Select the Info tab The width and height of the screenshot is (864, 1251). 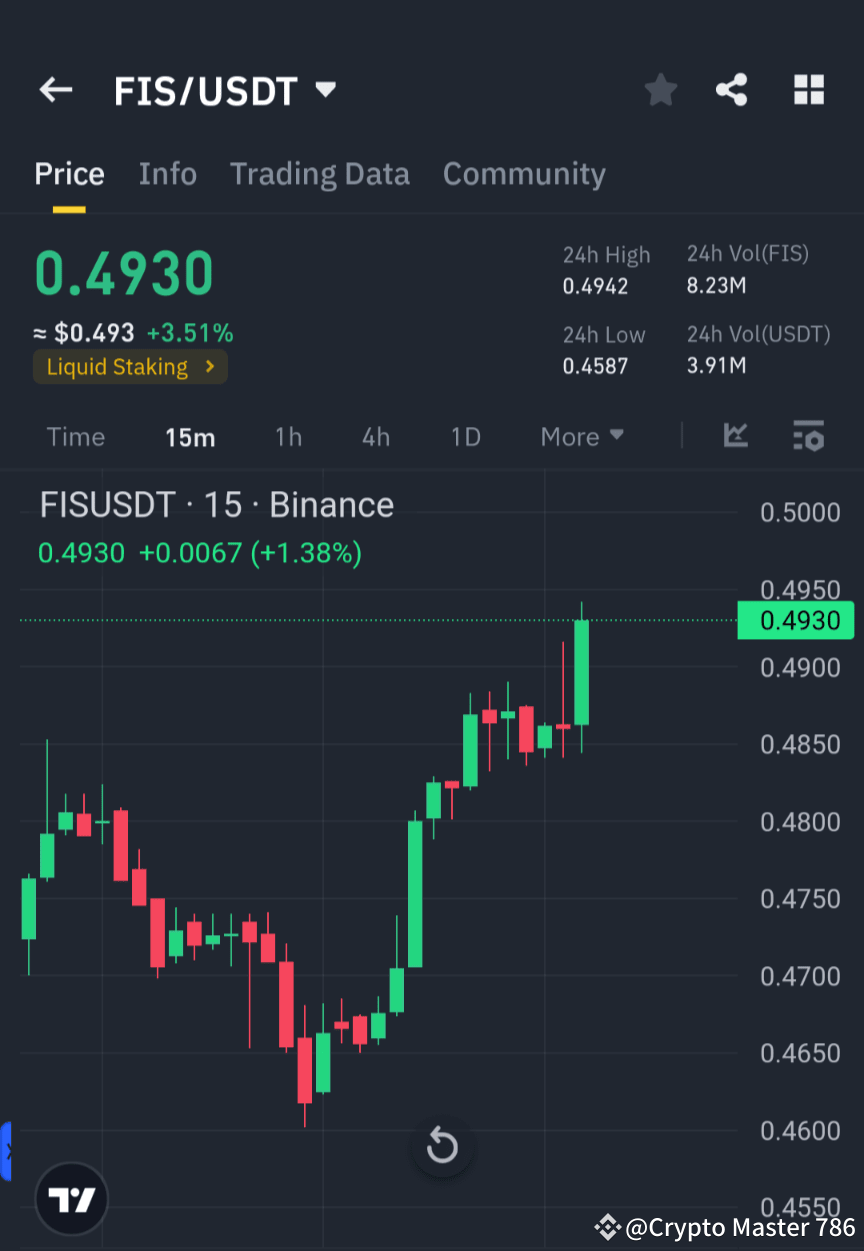click(x=167, y=173)
